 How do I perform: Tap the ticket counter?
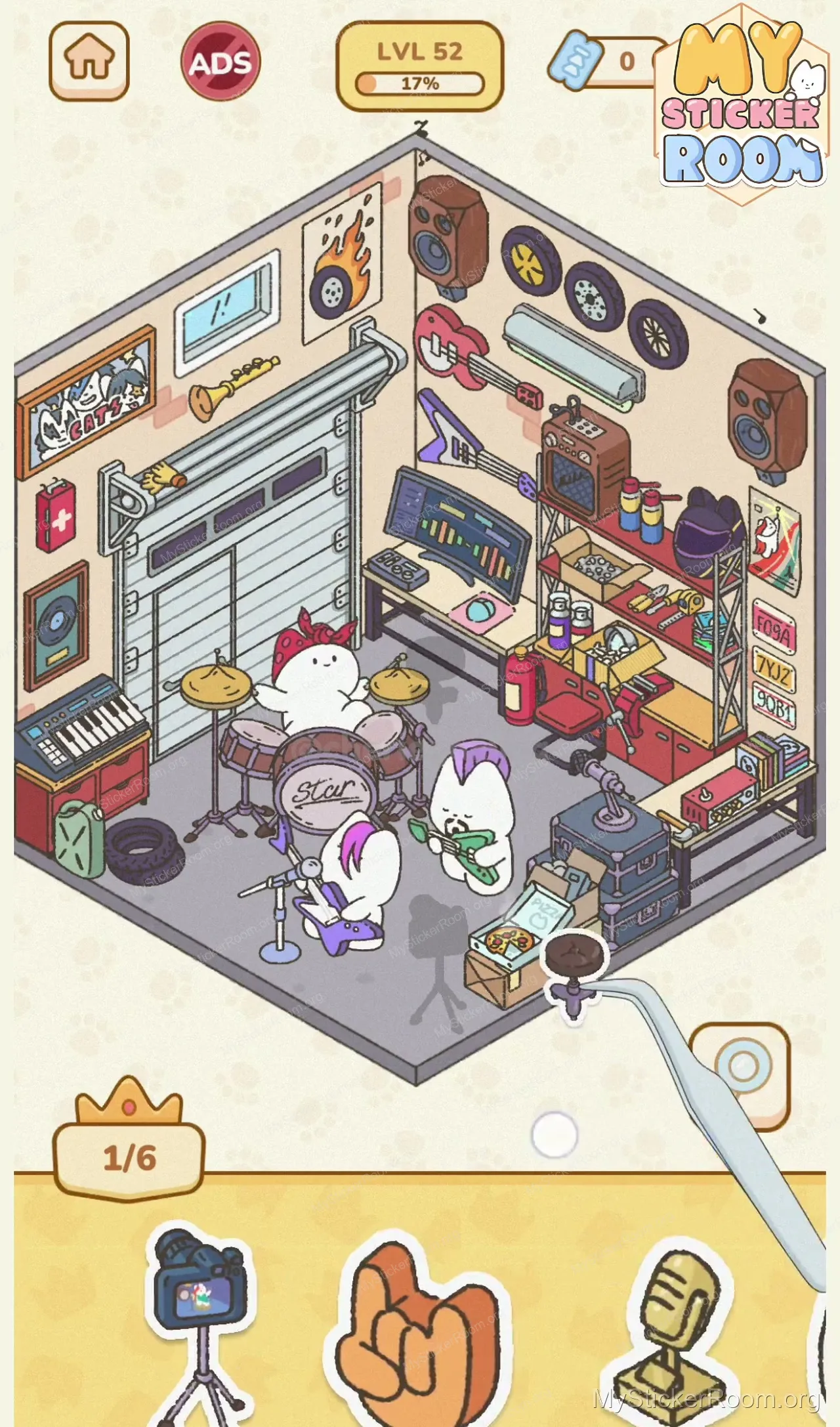[x=607, y=61]
